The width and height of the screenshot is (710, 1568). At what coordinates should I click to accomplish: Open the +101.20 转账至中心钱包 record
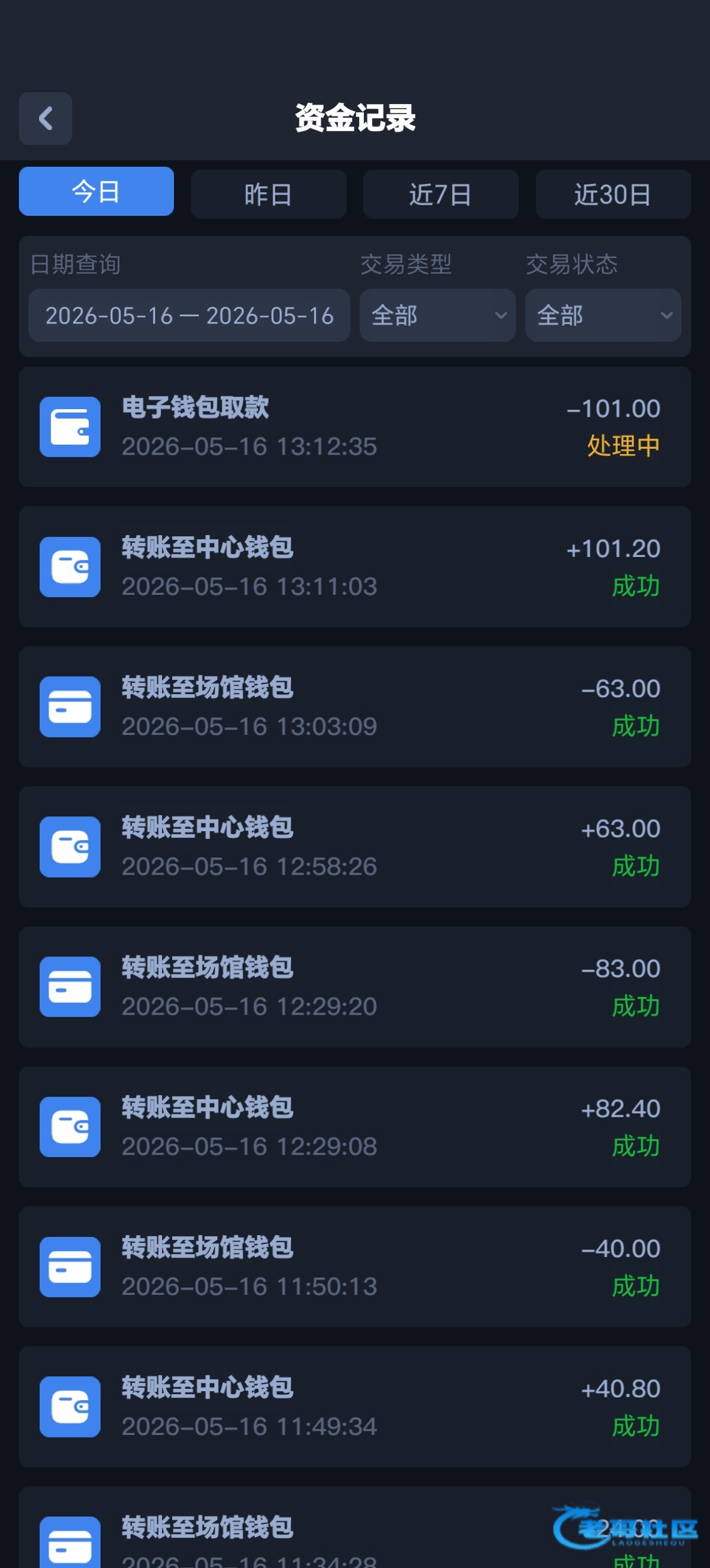[355, 566]
